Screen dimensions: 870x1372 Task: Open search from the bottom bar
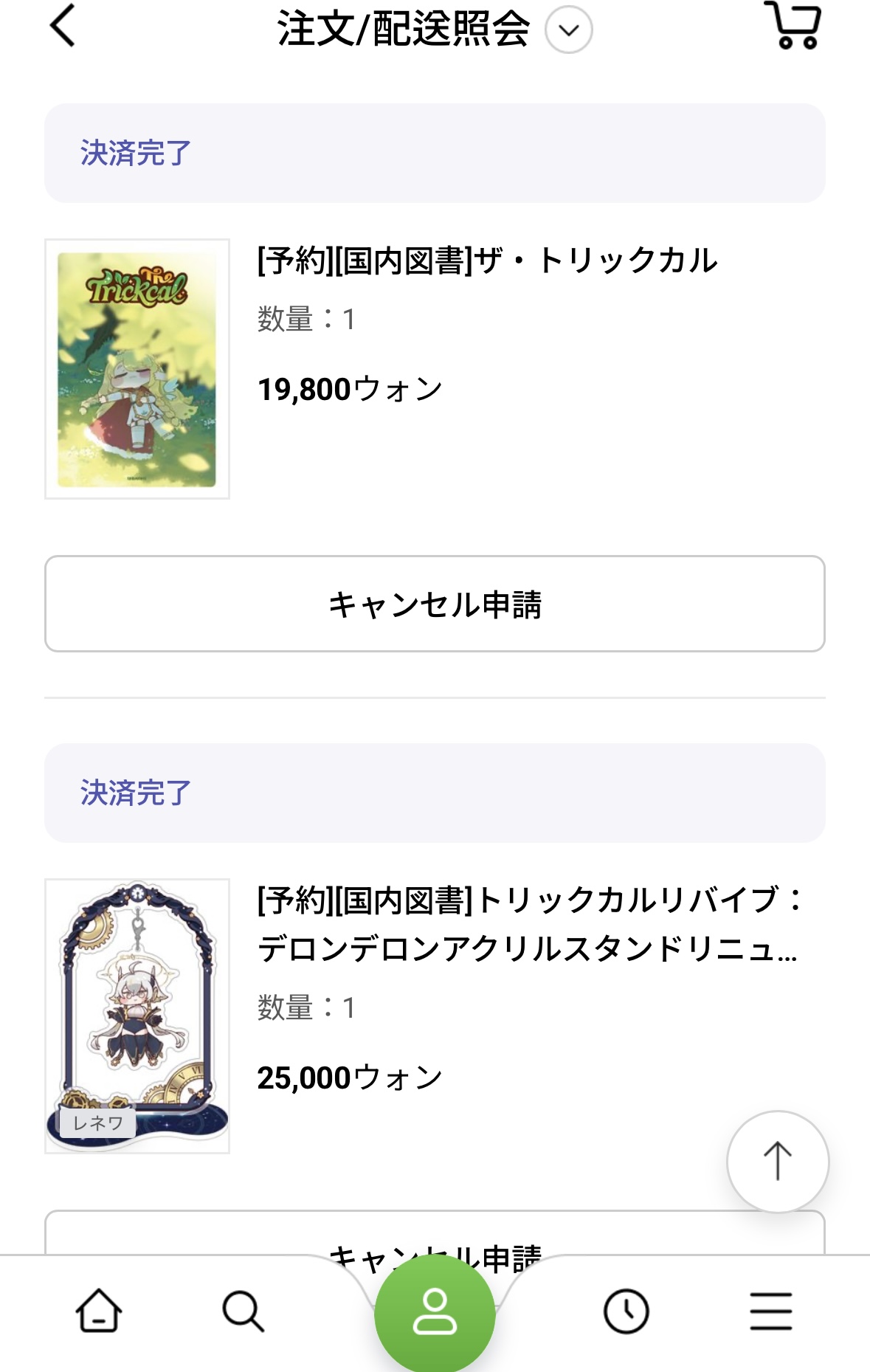(x=243, y=1311)
